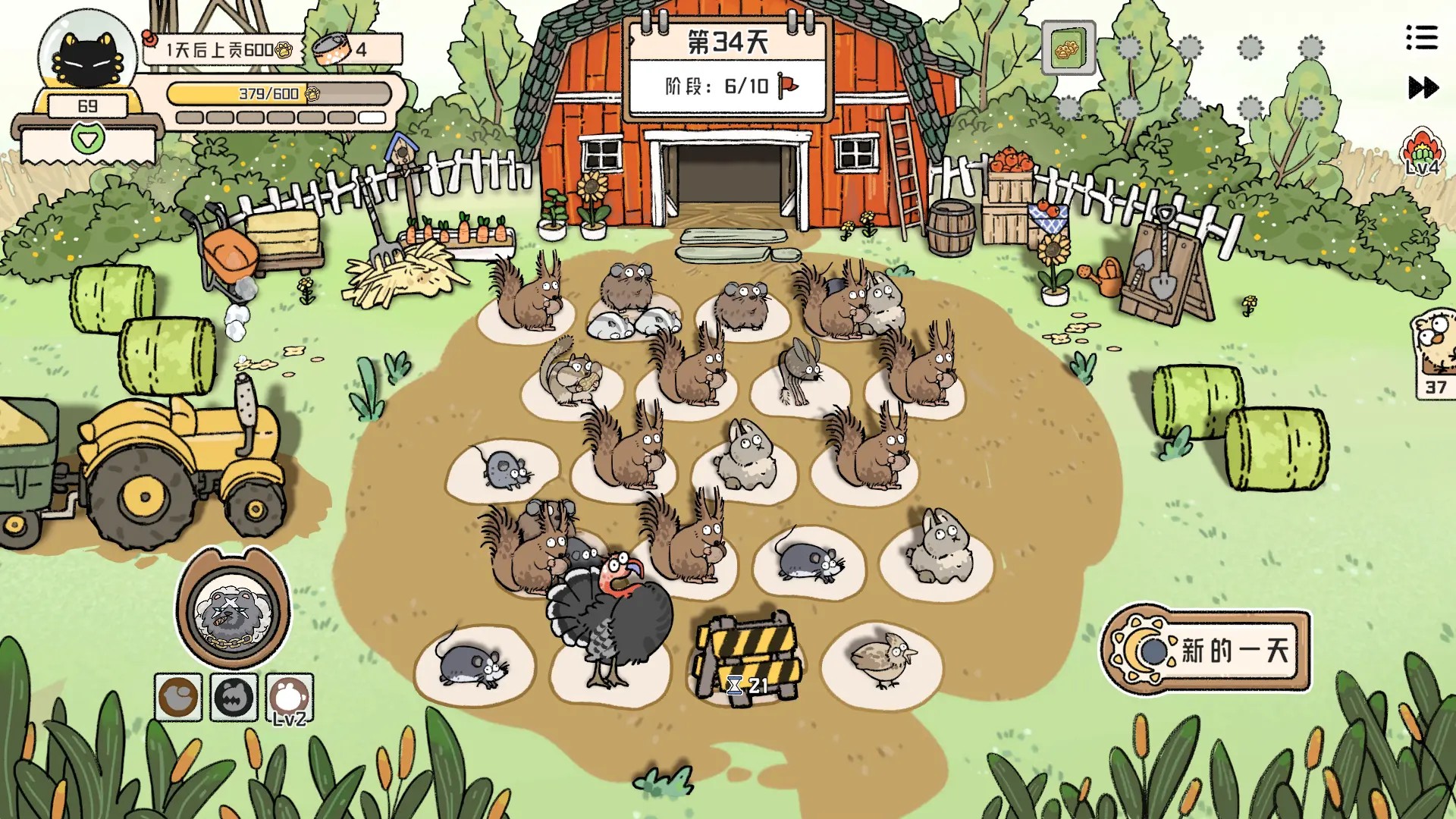Tap the fast-forward speed button
1456x819 pixels.
click(1423, 88)
